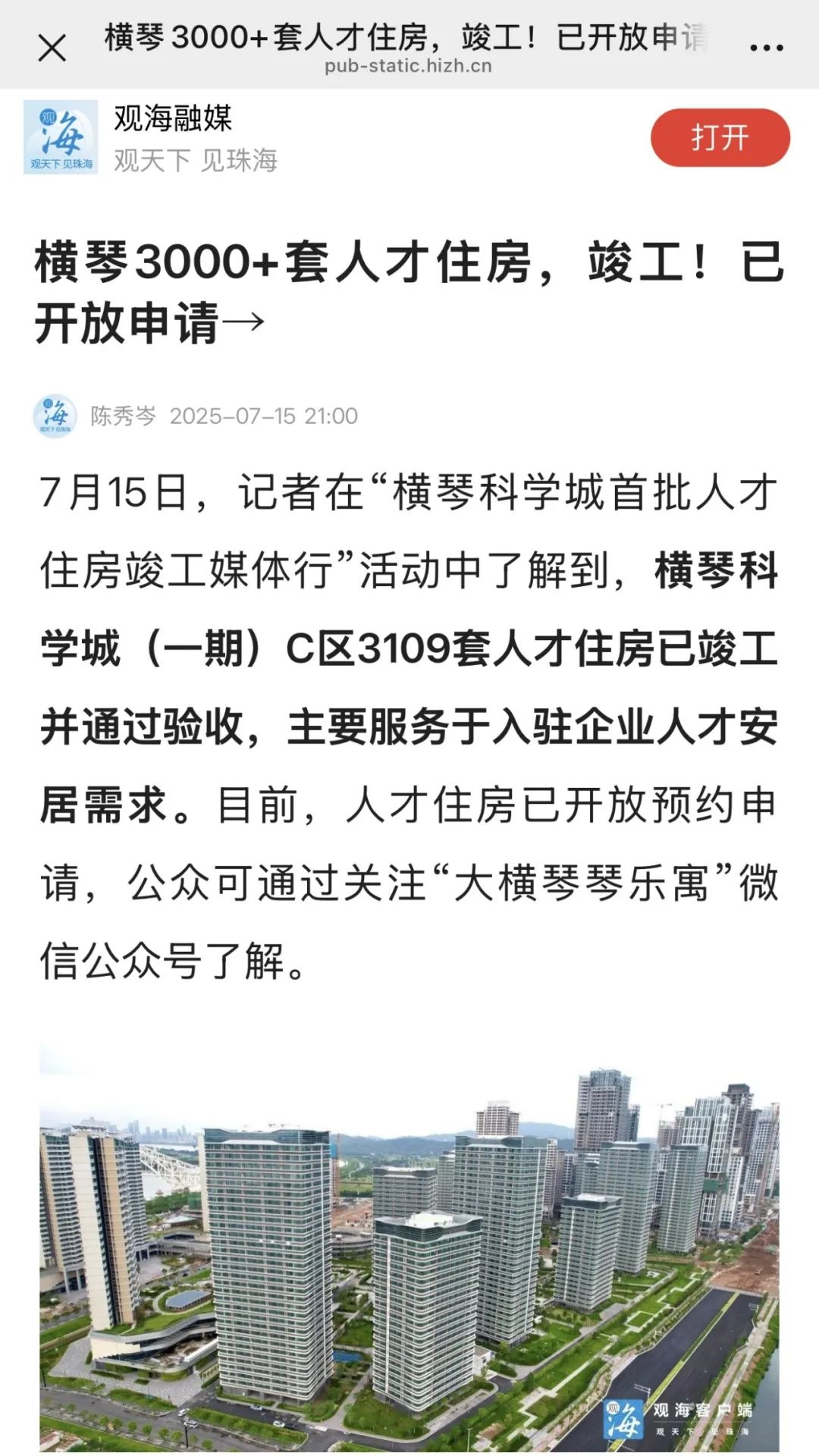Tap the red 打开 button
This screenshot has width=819, height=1456.
pos(720,138)
